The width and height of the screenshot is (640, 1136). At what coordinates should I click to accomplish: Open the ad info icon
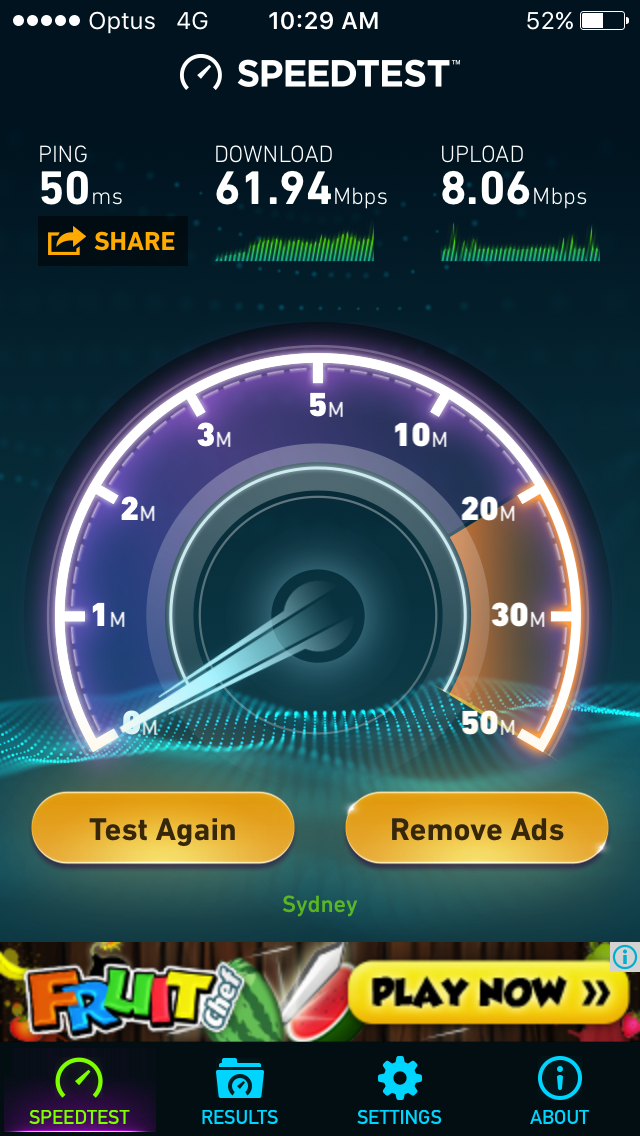(625, 956)
